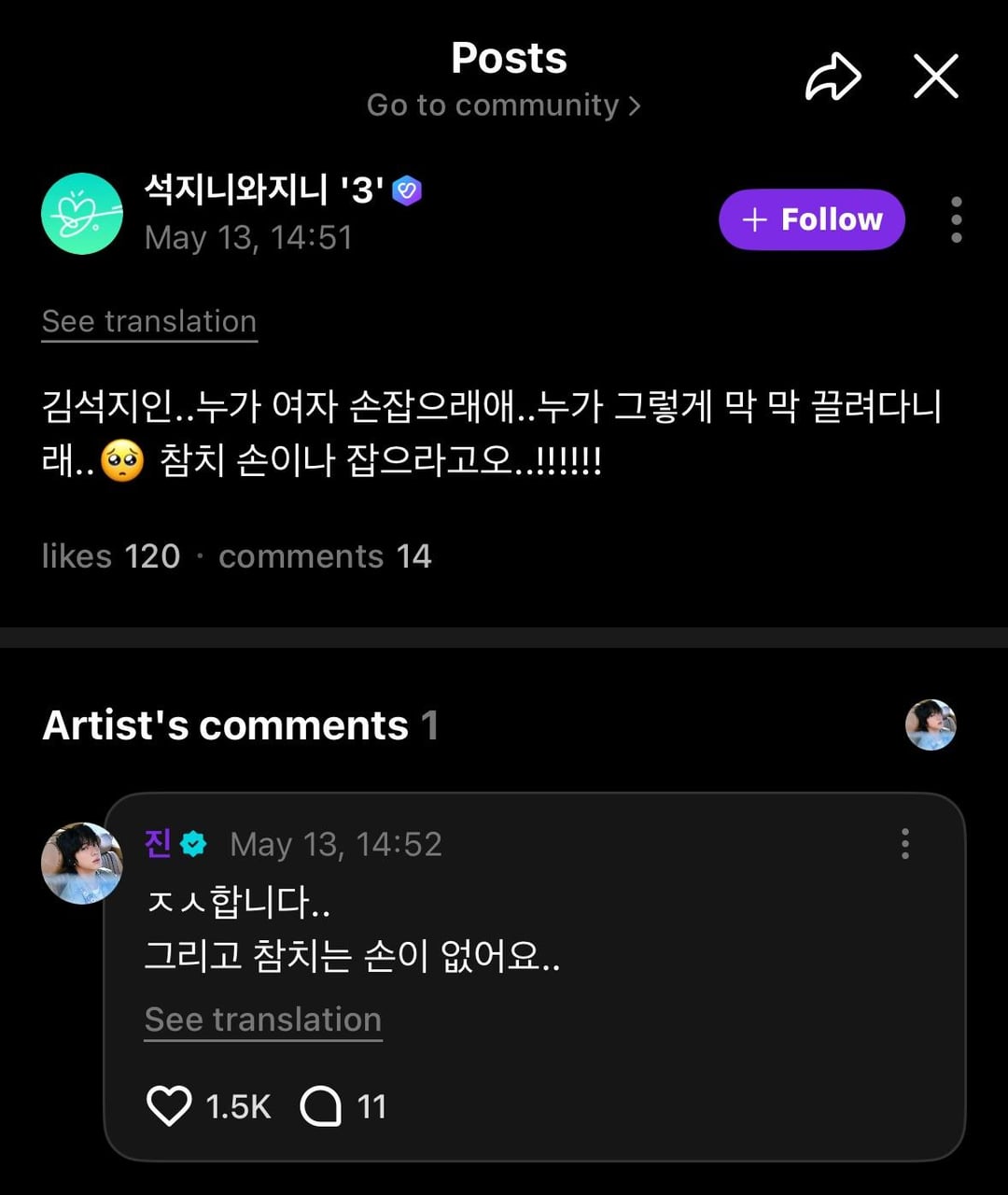
Task: Open 석지니와지니 '3' profile avatar
Action: [x=82, y=214]
